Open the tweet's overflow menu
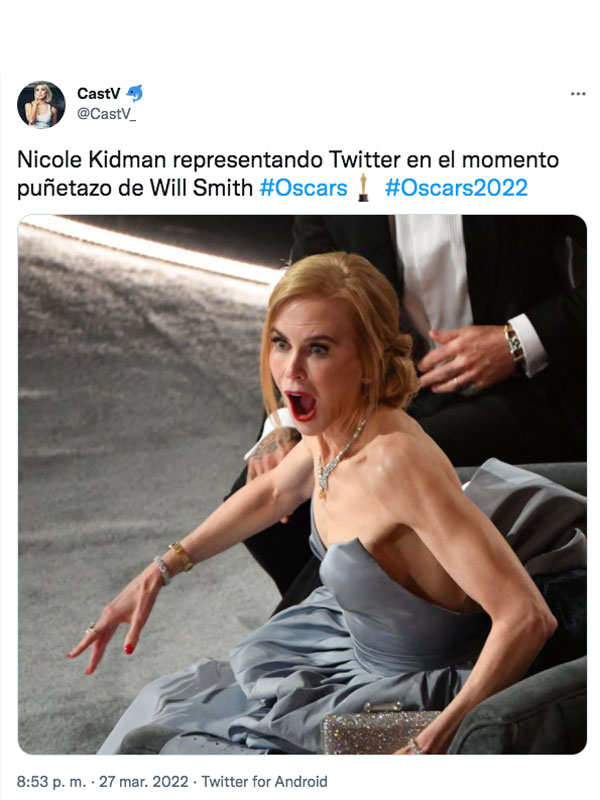 coord(577,94)
